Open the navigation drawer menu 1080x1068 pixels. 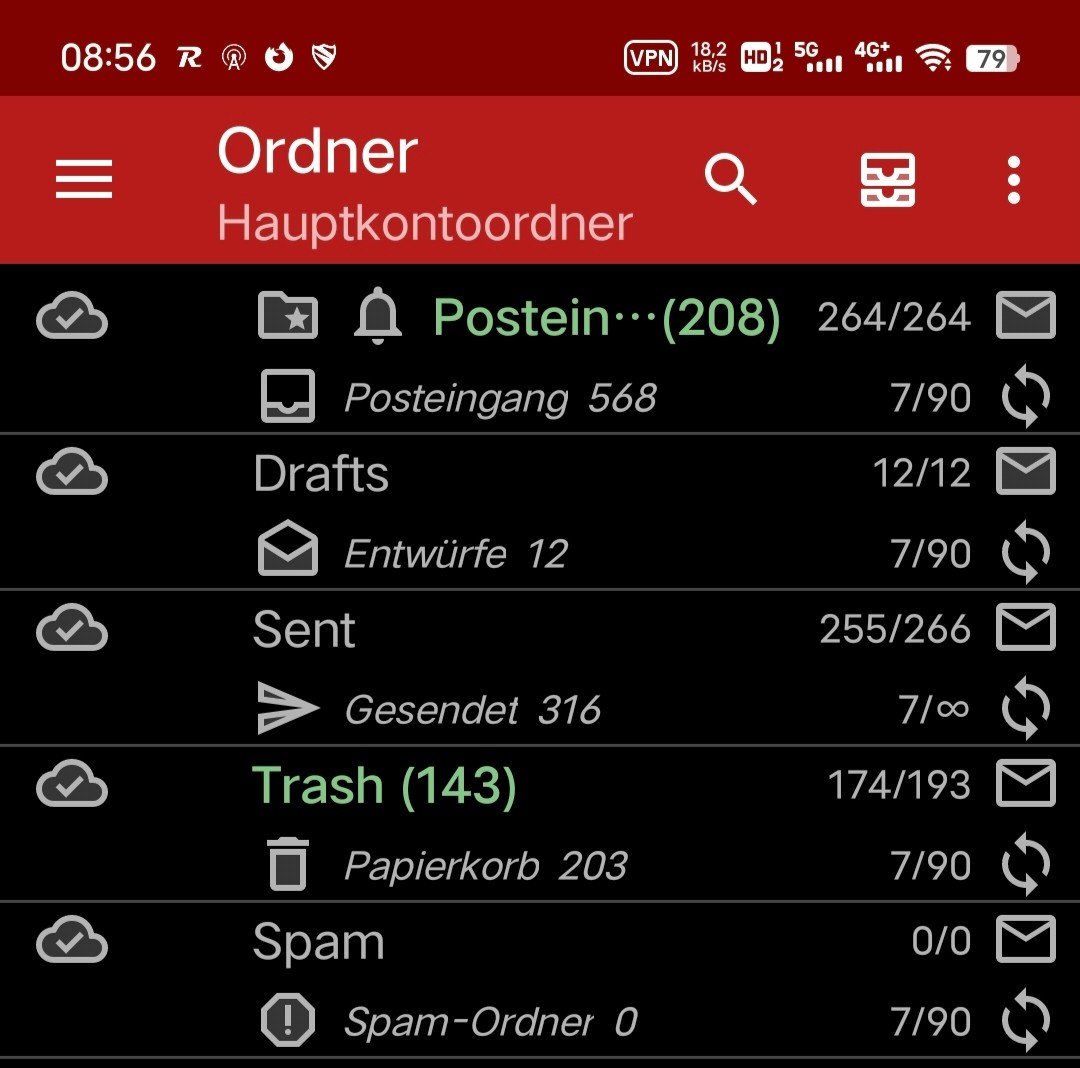click(x=84, y=181)
